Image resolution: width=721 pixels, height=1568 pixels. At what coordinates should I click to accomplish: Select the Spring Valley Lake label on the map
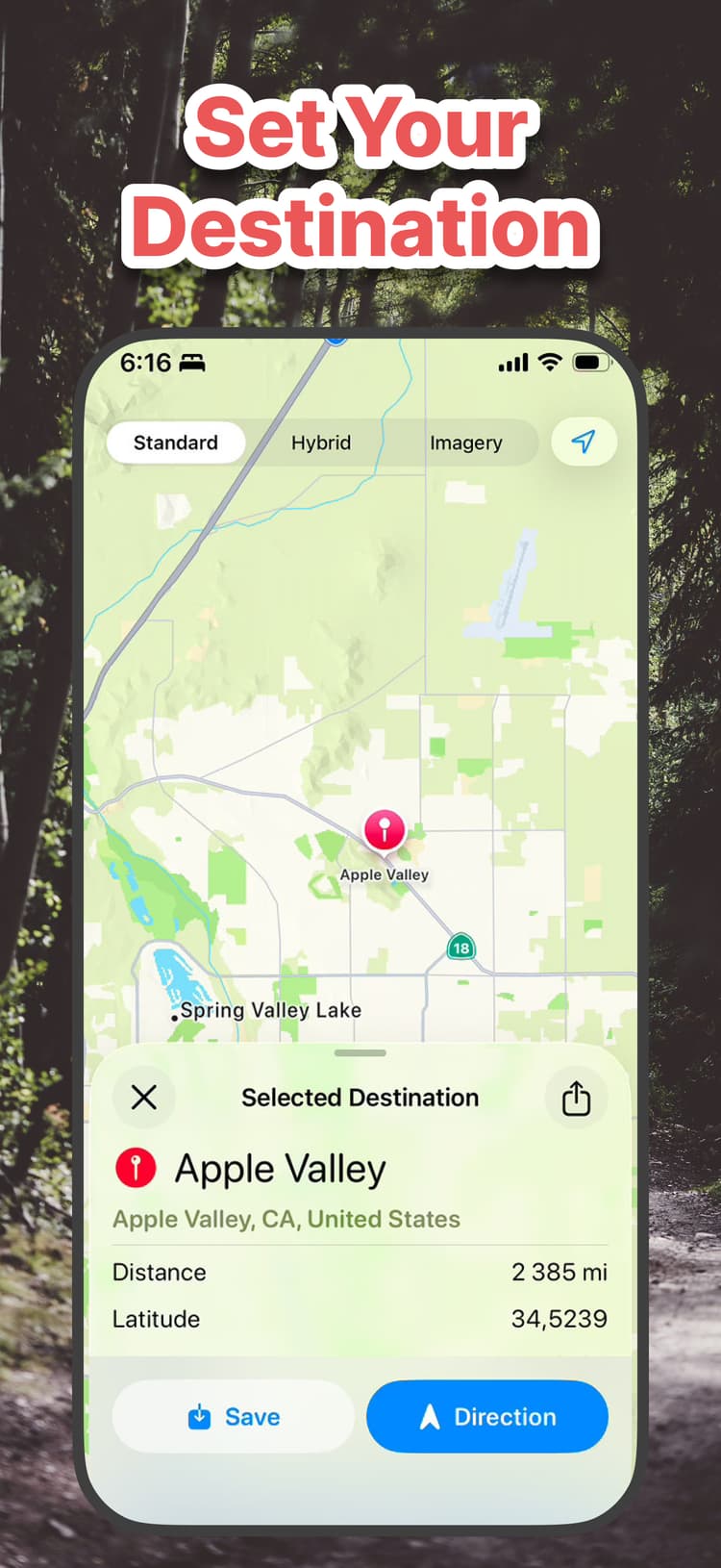pos(272,1010)
